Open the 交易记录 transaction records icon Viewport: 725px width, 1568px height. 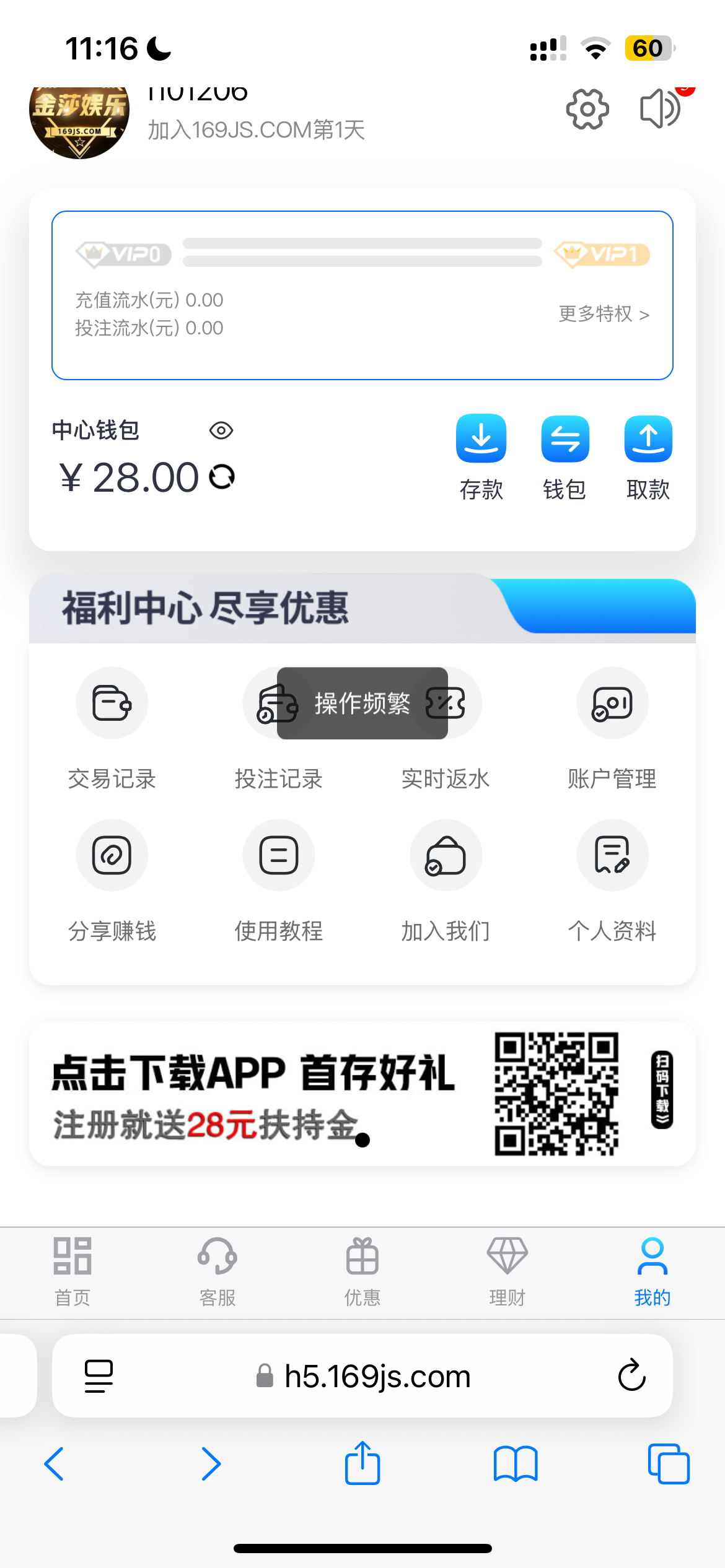pyautogui.click(x=112, y=703)
